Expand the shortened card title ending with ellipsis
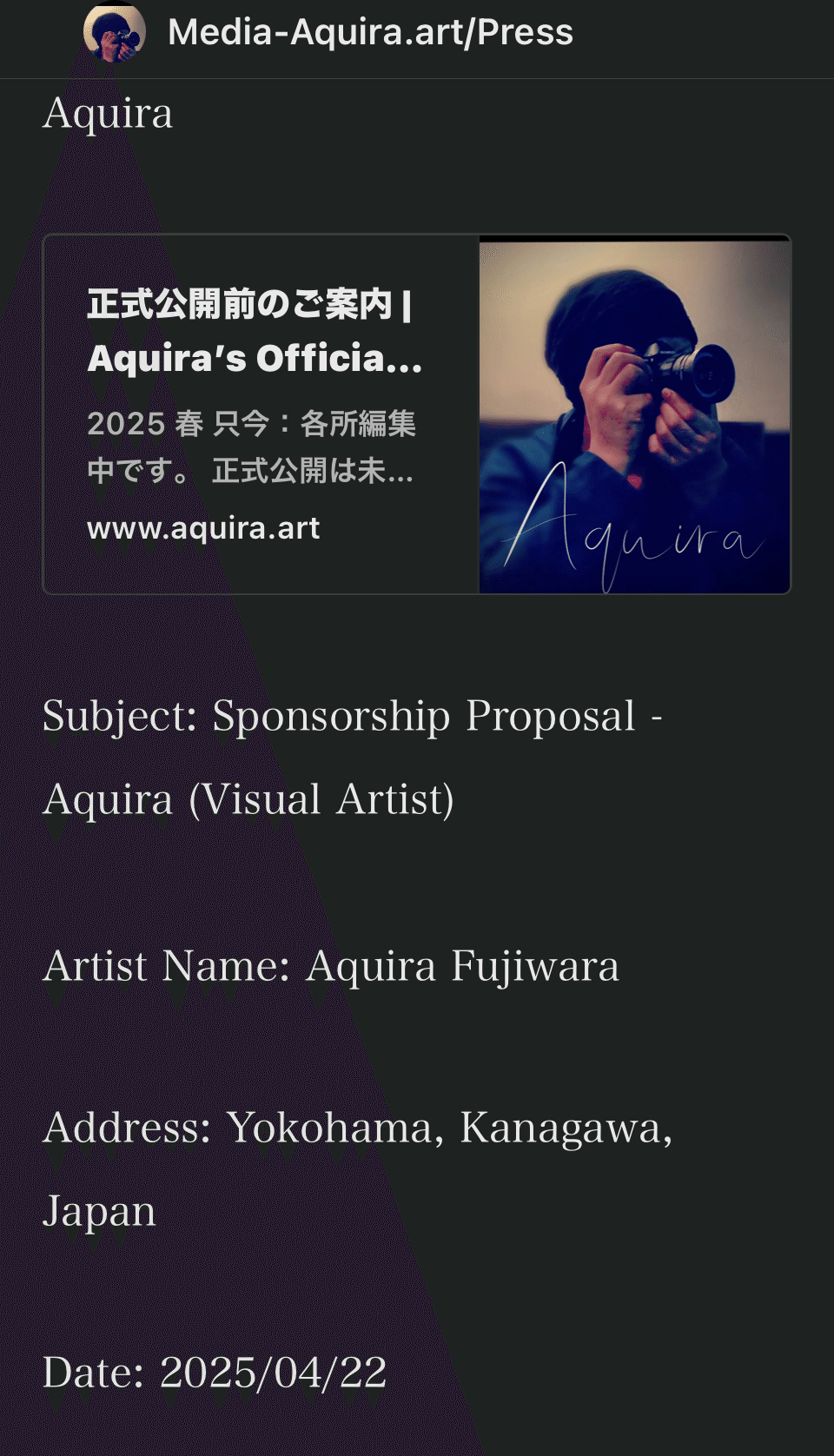Viewport: 834px width, 1456px height. point(254,361)
